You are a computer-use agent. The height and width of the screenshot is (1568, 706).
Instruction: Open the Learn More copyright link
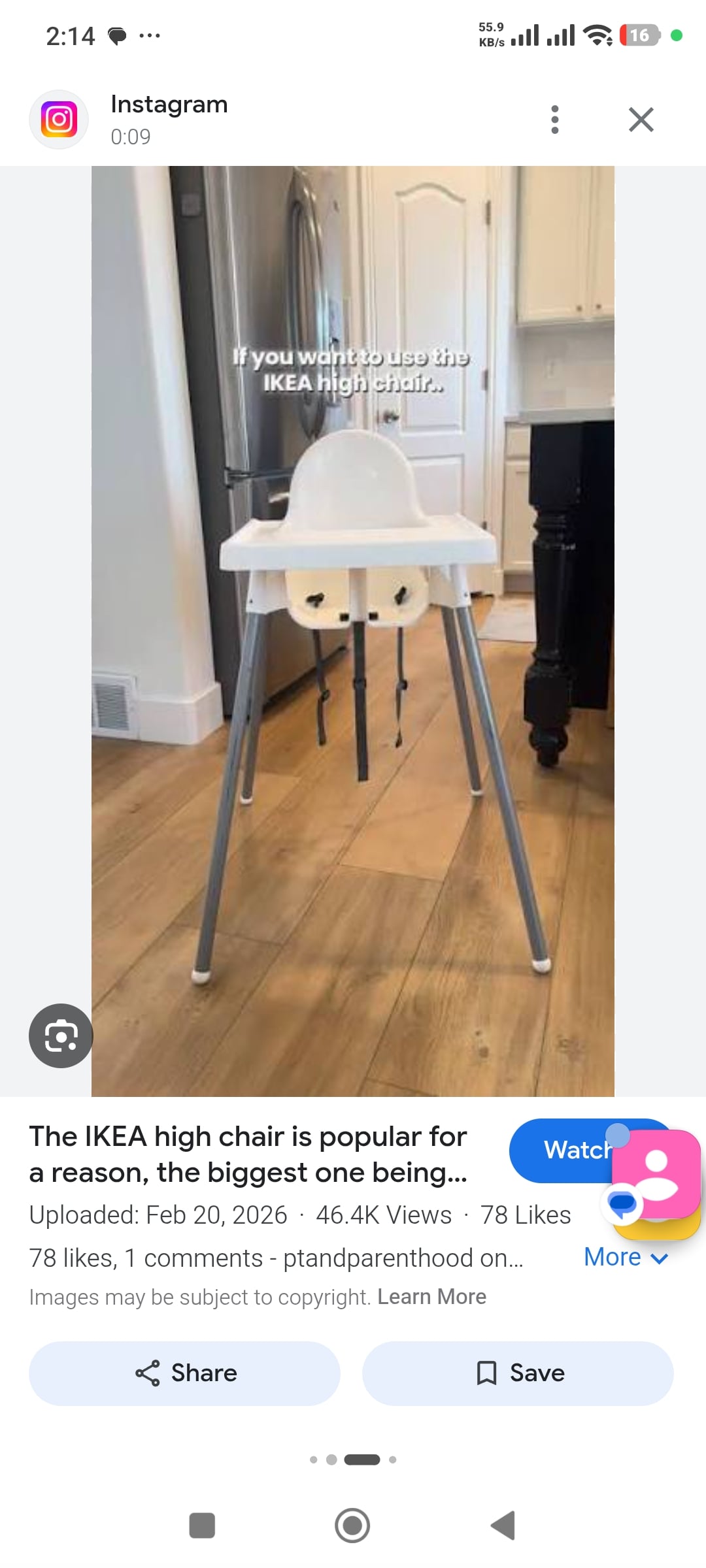[431, 1296]
